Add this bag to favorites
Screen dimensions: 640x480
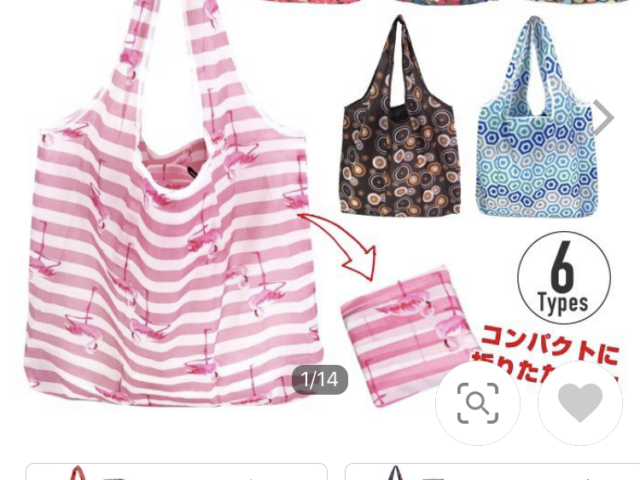[580, 403]
